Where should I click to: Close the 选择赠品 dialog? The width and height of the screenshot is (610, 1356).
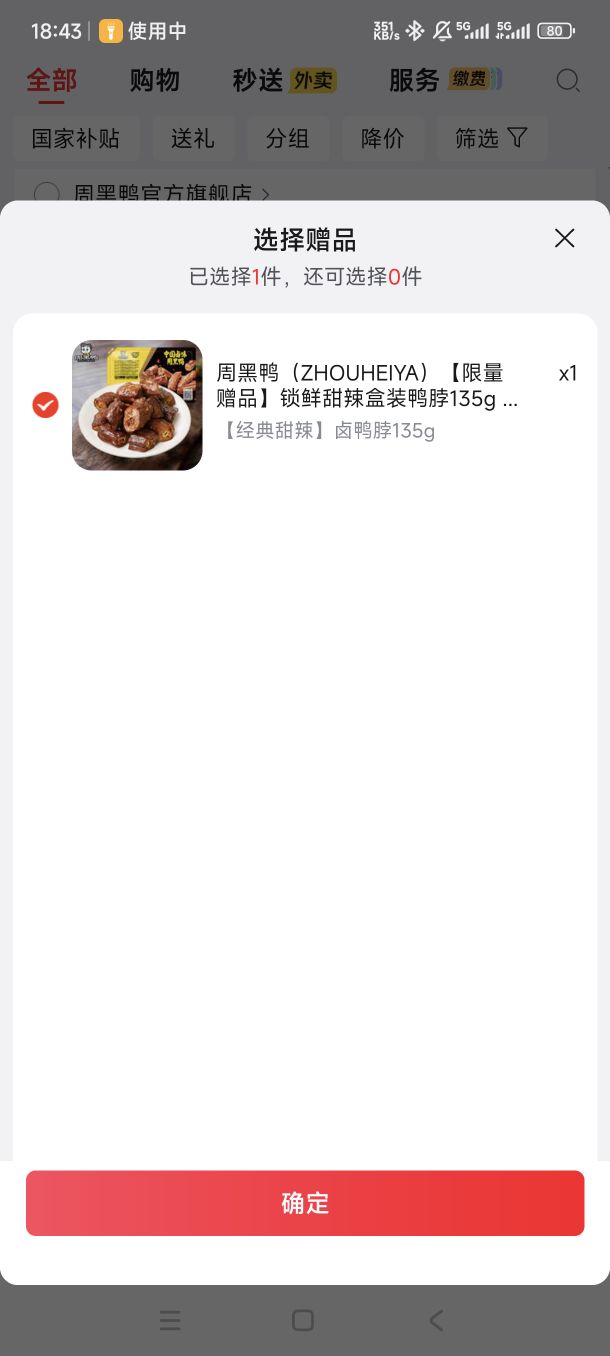tap(564, 238)
